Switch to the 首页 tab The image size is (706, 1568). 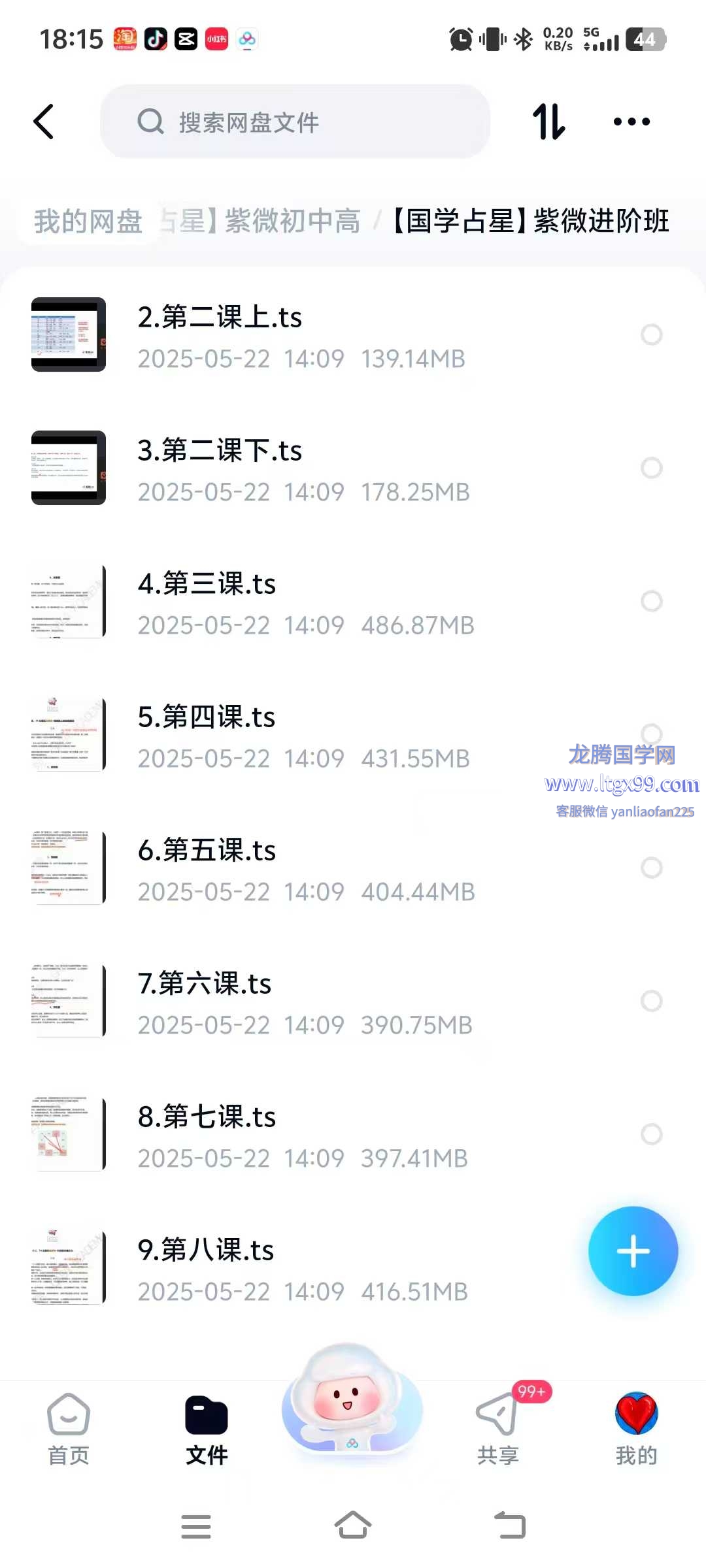click(x=69, y=1429)
